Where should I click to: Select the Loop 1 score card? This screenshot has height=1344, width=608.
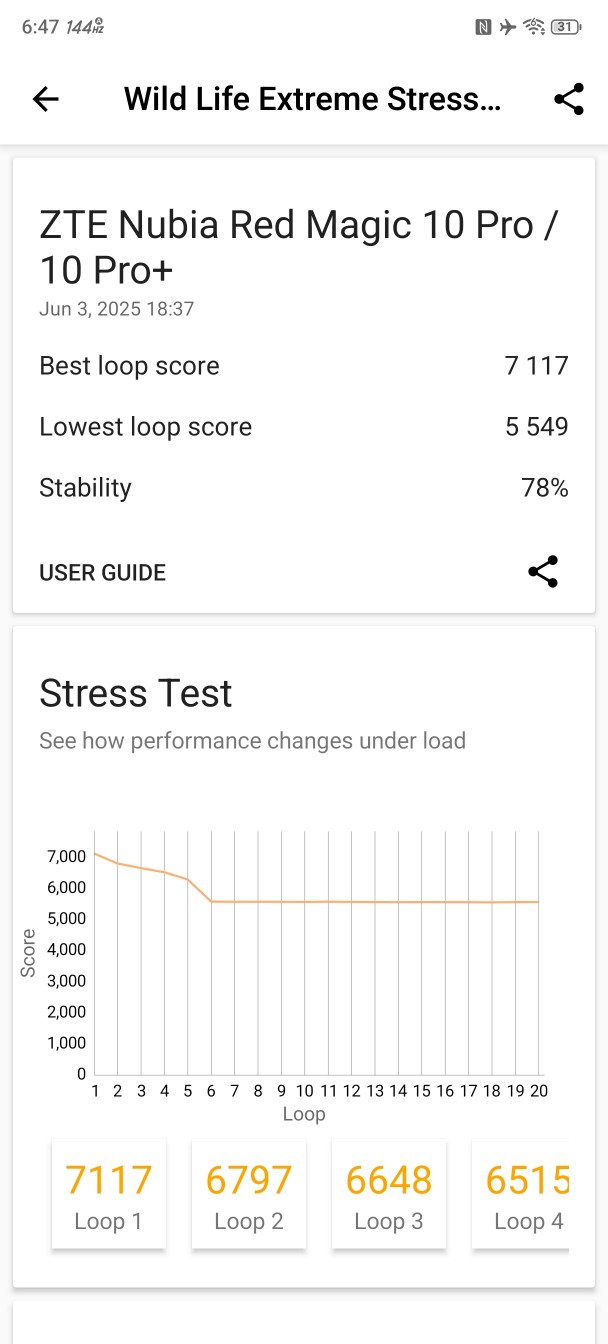[x=109, y=1195]
